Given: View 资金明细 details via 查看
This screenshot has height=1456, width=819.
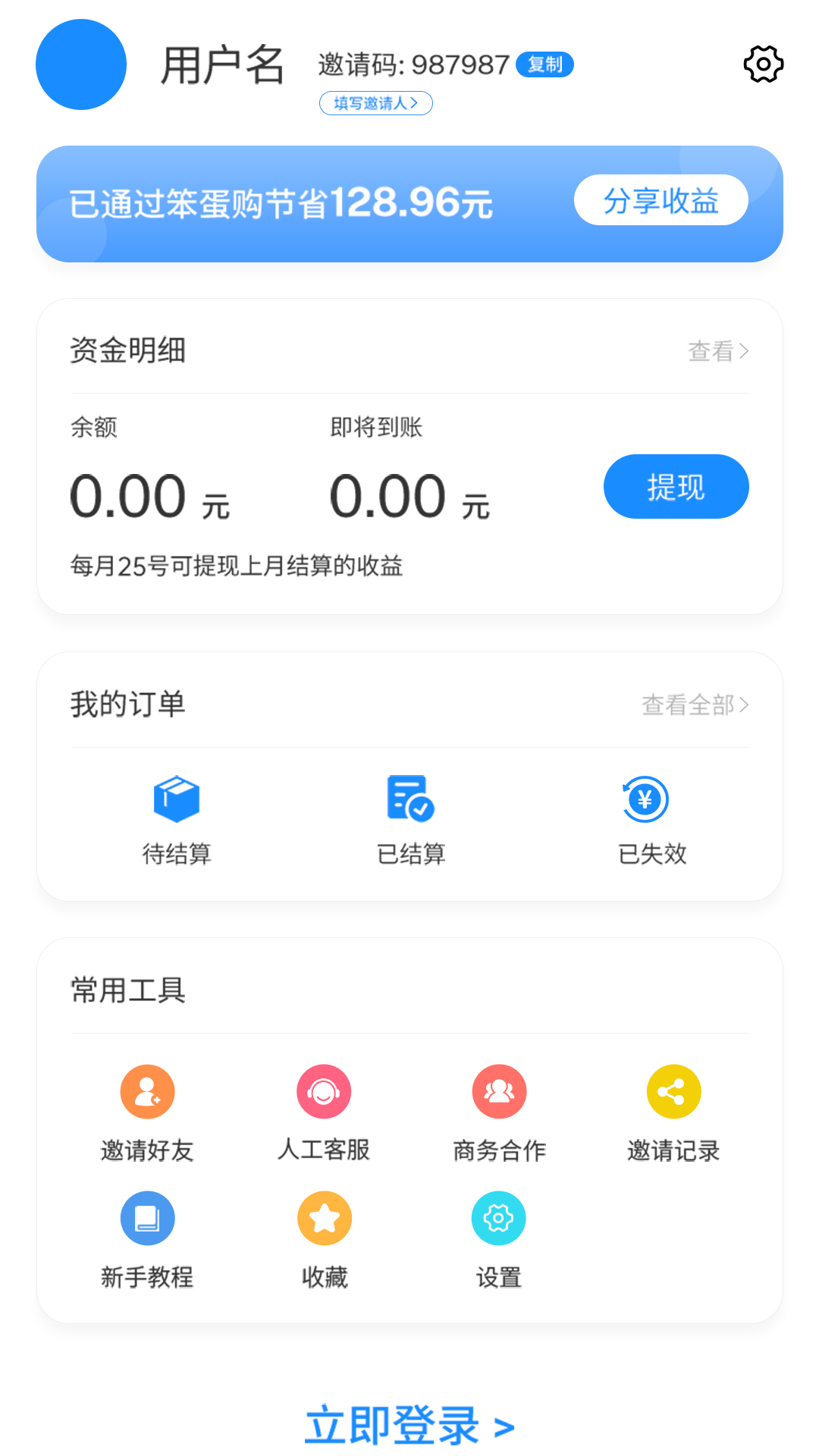Looking at the screenshot, I should pos(717,351).
